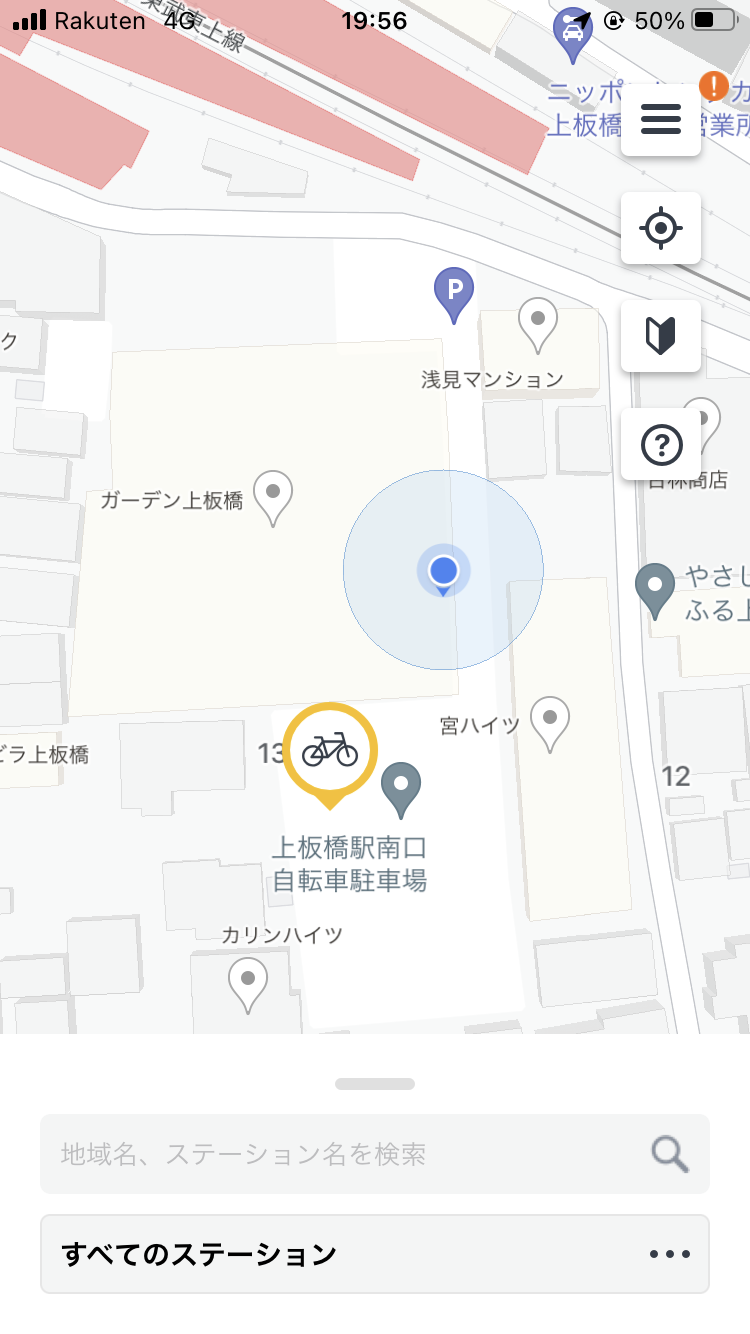Center map on current location
Image resolution: width=750 pixels, height=1334 pixels.
(660, 228)
